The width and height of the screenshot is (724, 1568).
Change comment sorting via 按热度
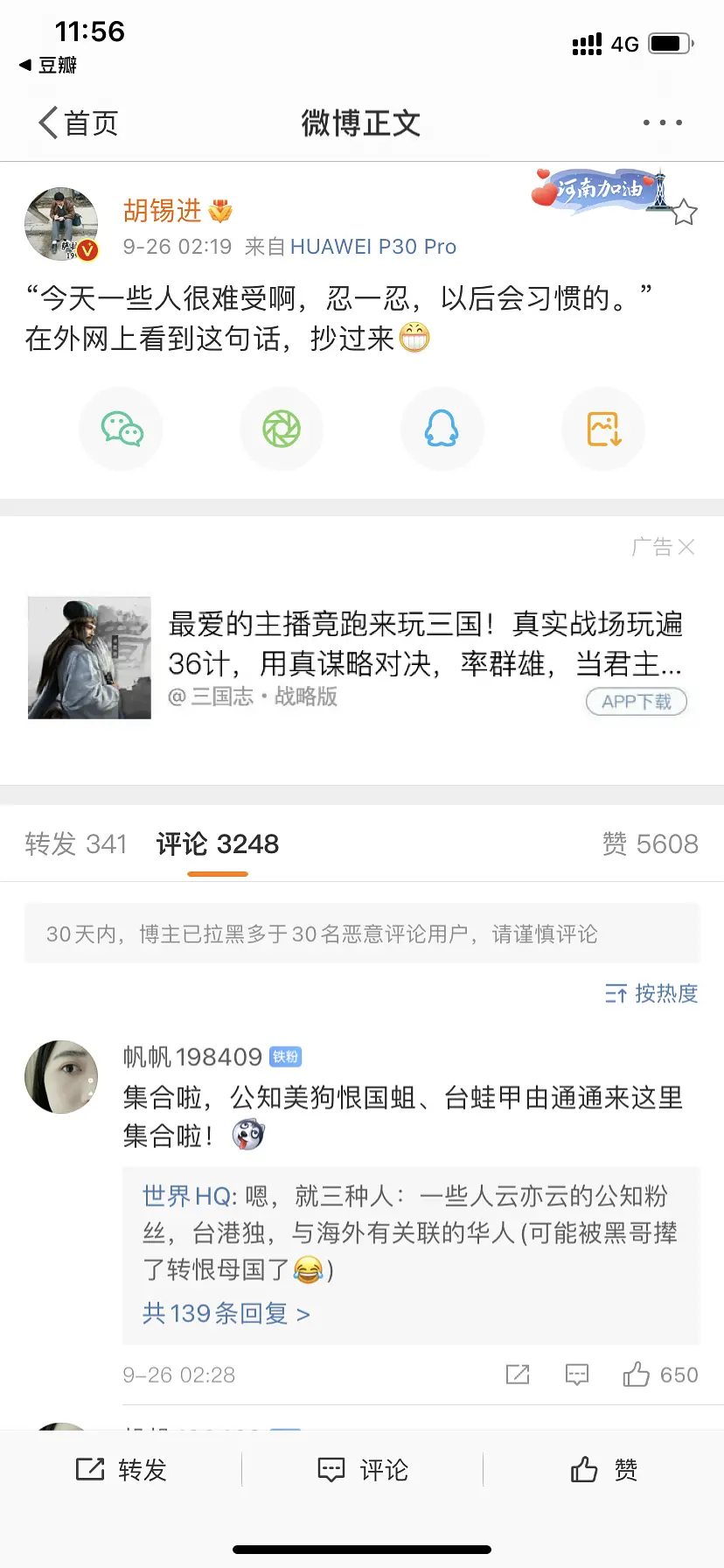click(651, 994)
